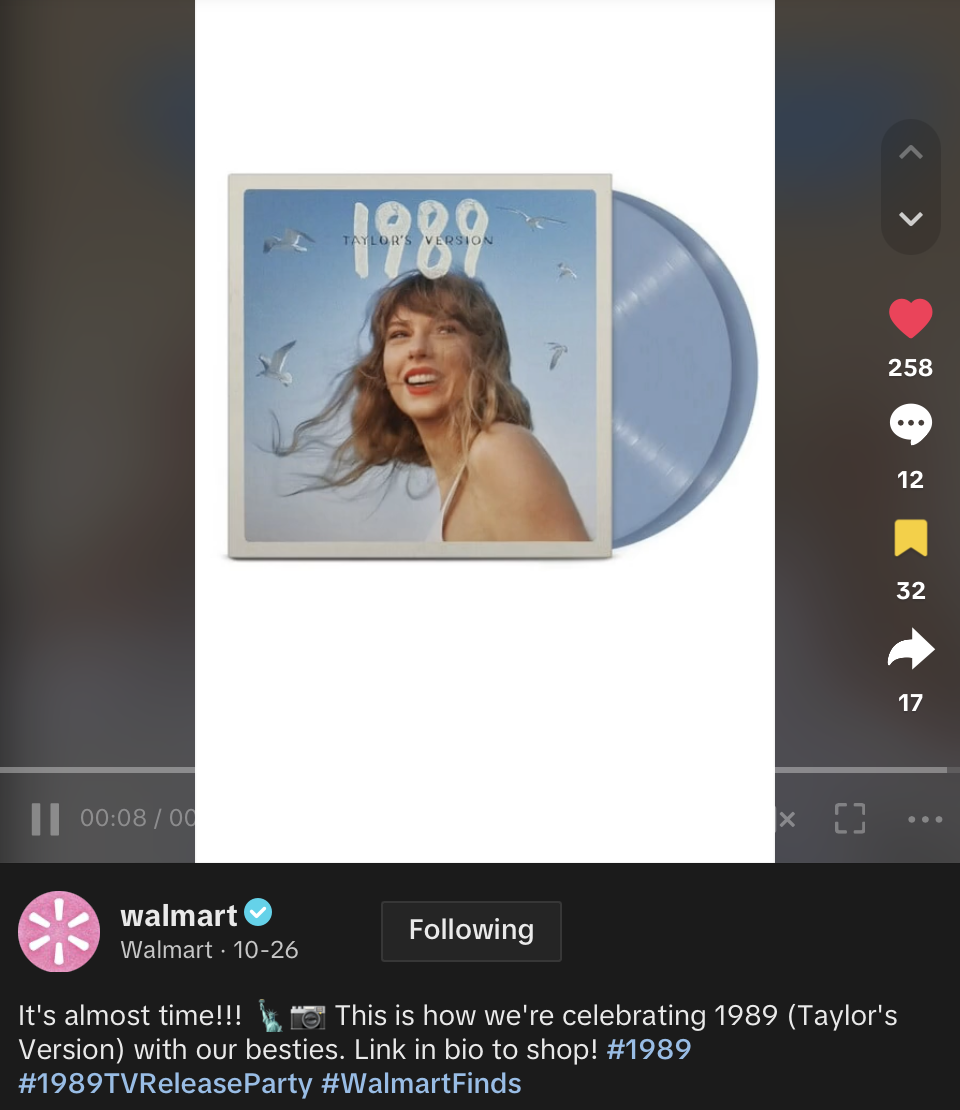Open the #1989TVReleaseParty hashtag

tap(165, 1084)
